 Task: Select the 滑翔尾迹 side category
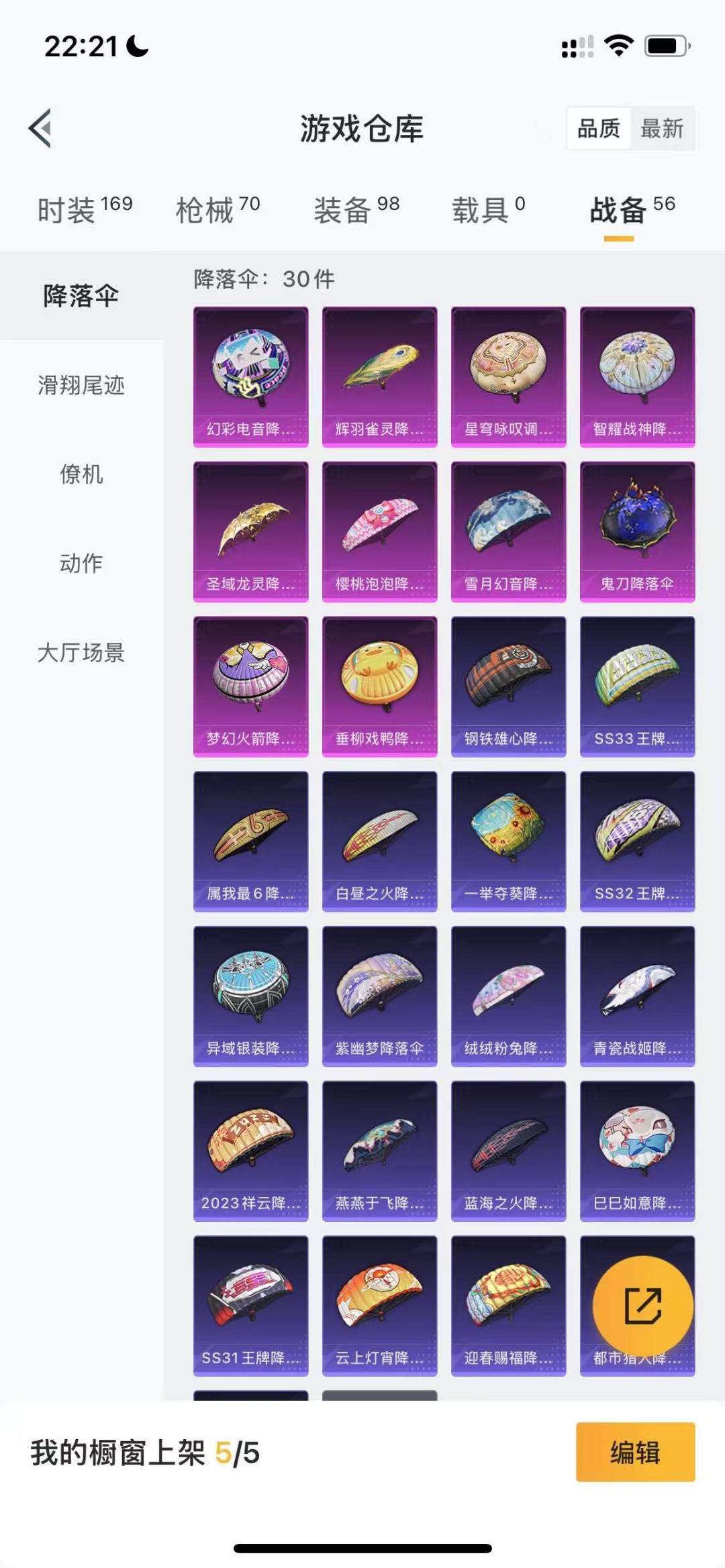(81, 385)
